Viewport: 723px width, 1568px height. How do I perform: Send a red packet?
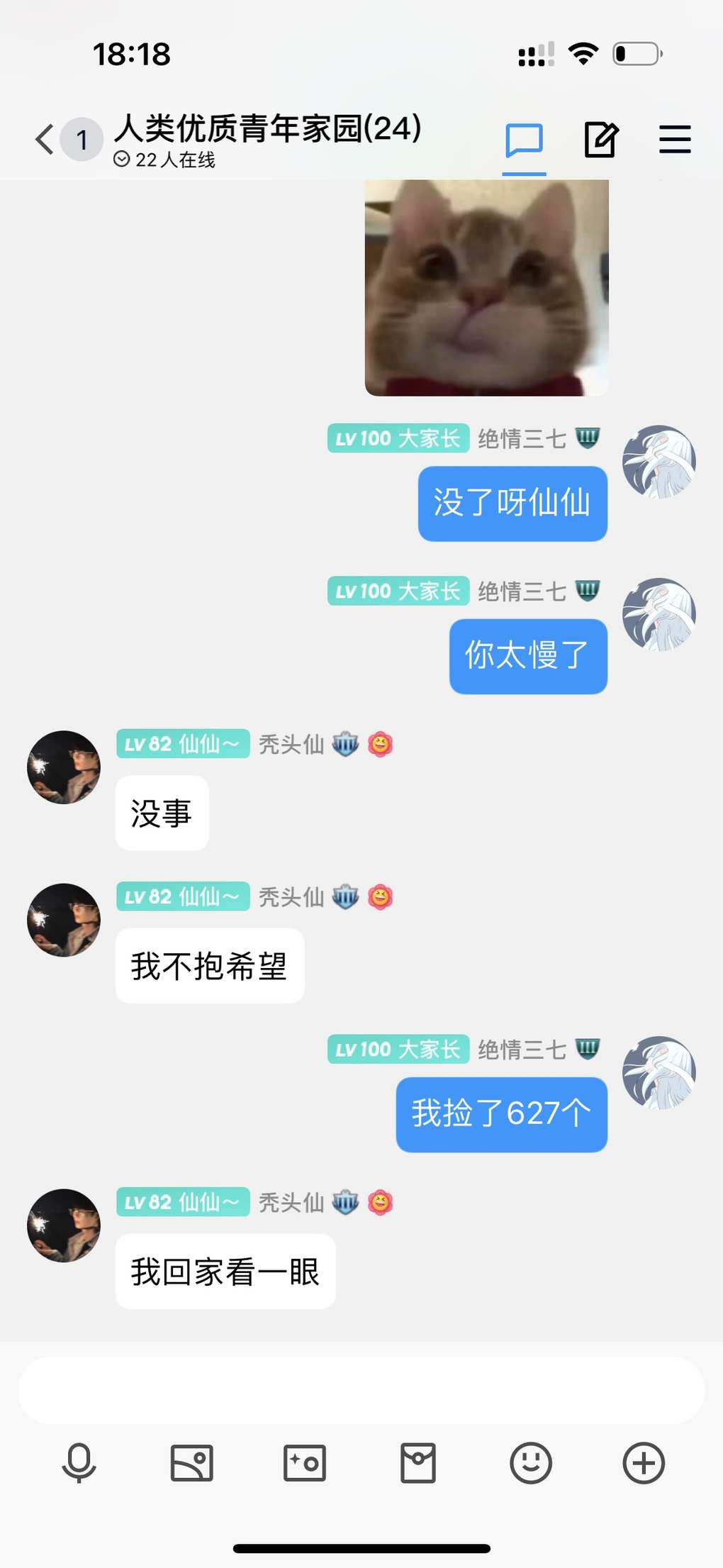pyautogui.click(x=418, y=1462)
